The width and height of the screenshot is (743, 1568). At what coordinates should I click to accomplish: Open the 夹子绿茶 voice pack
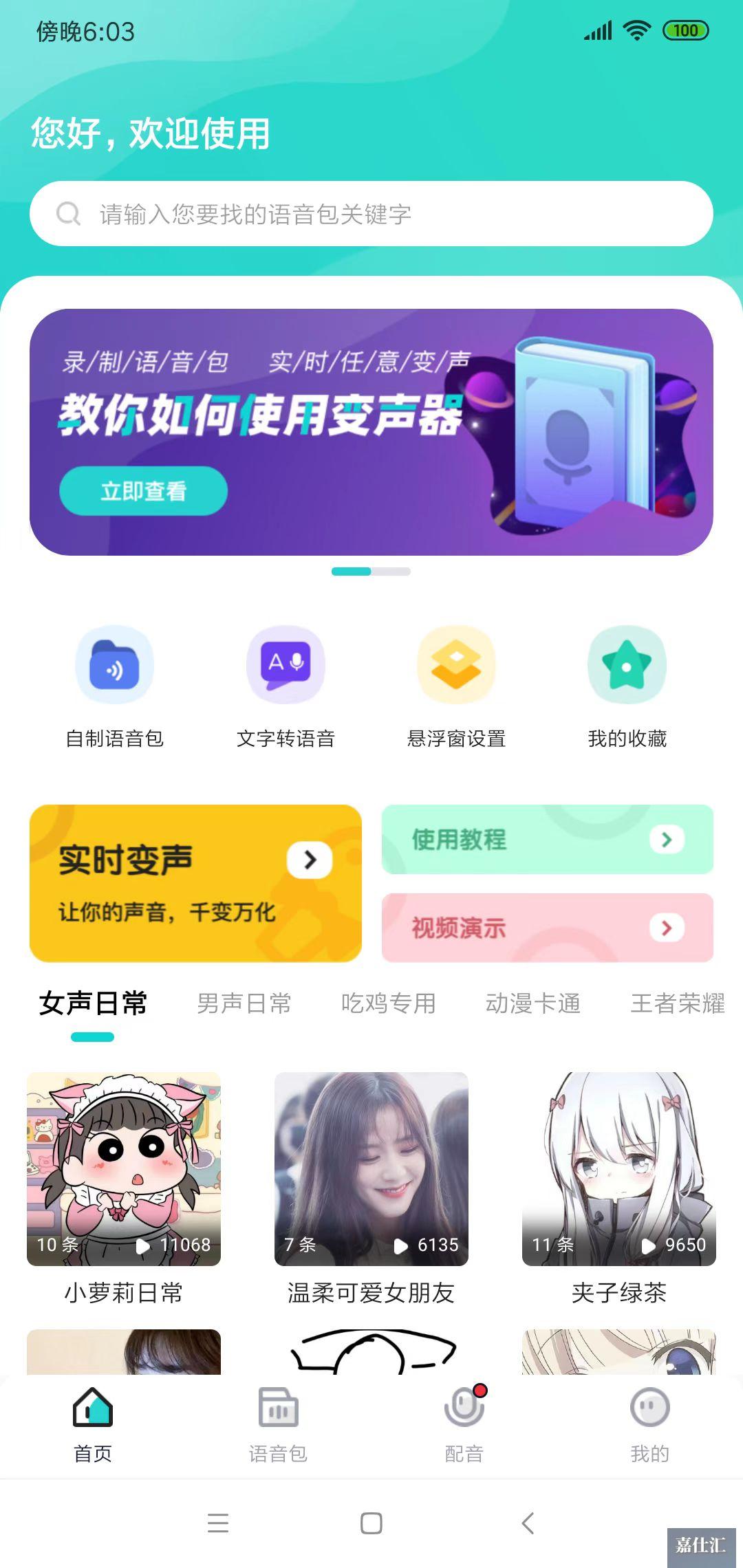click(x=619, y=1169)
